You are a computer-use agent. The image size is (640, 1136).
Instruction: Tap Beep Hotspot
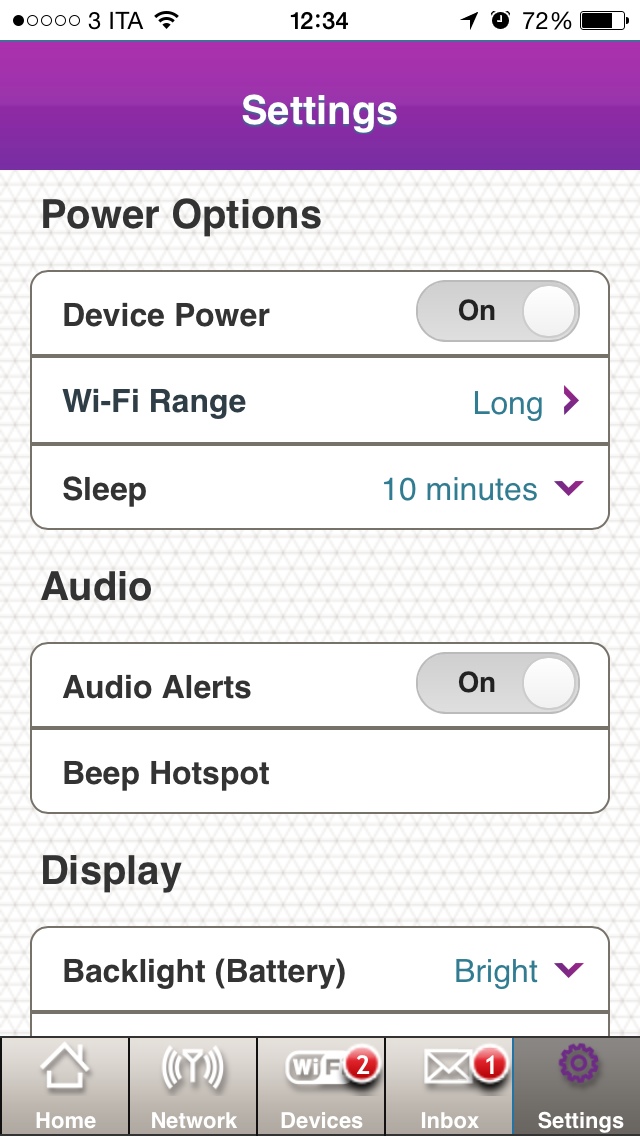click(320, 772)
